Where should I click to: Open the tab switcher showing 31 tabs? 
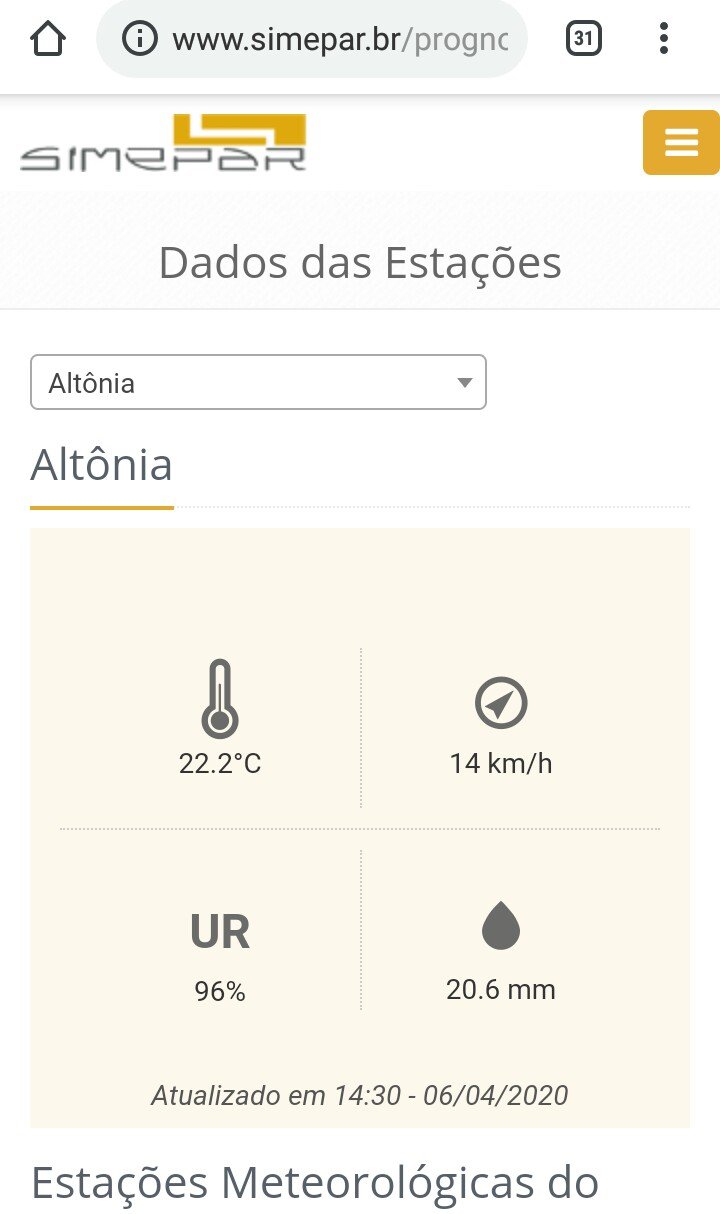[x=584, y=39]
